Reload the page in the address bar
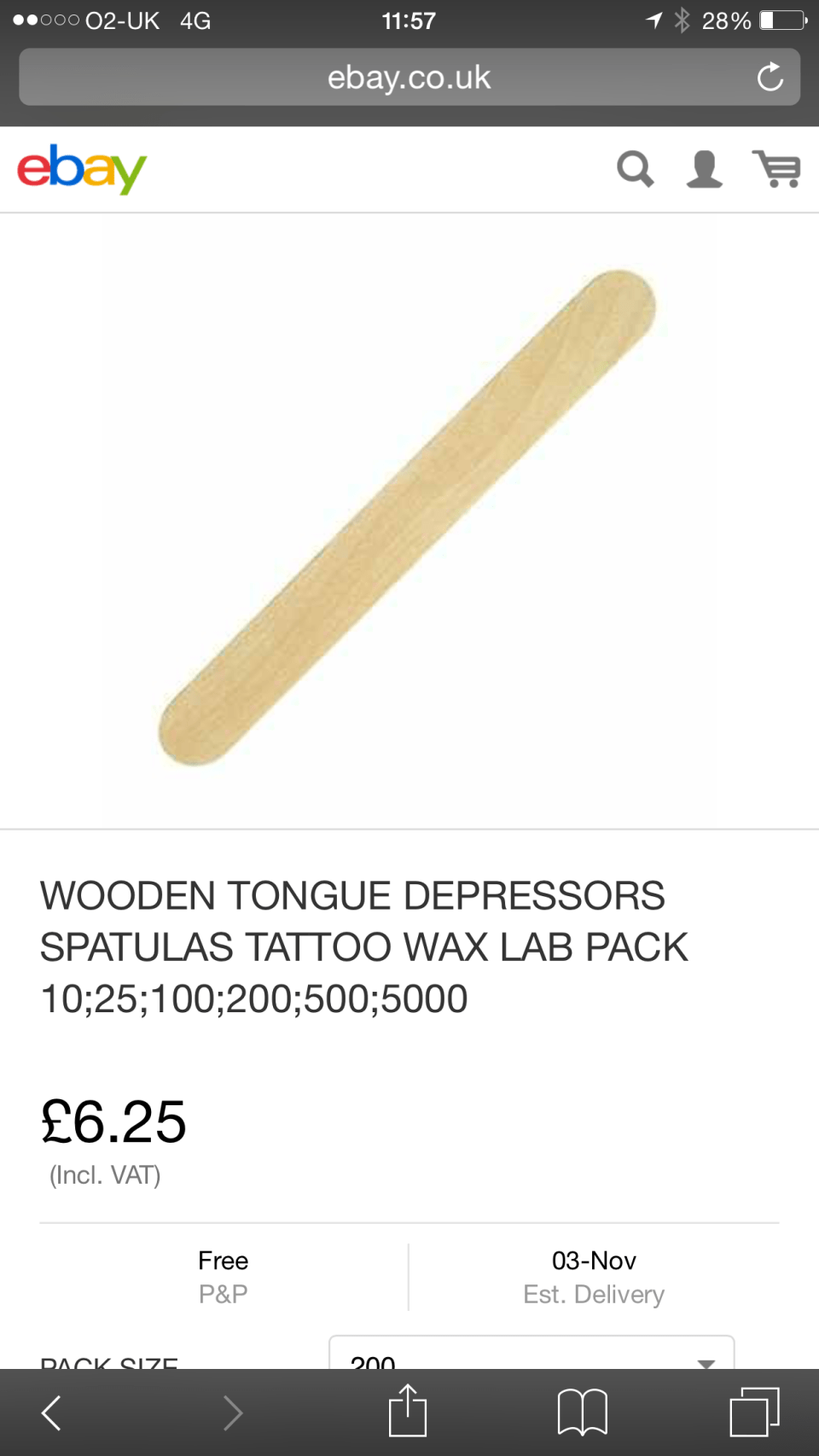819x1456 pixels. (x=770, y=78)
